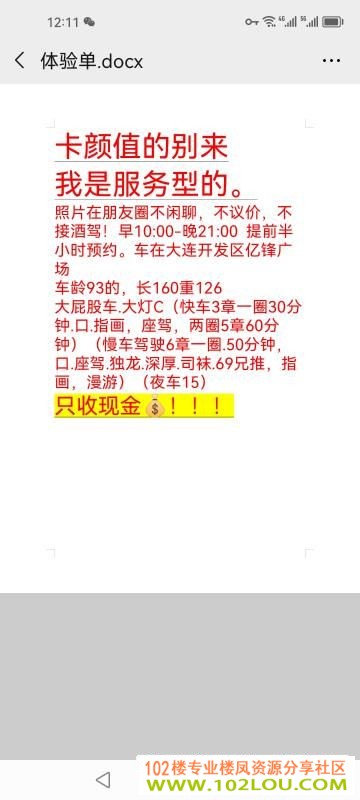
Task: Open the three-dot overflow menu
Action: (x=331, y=61)
